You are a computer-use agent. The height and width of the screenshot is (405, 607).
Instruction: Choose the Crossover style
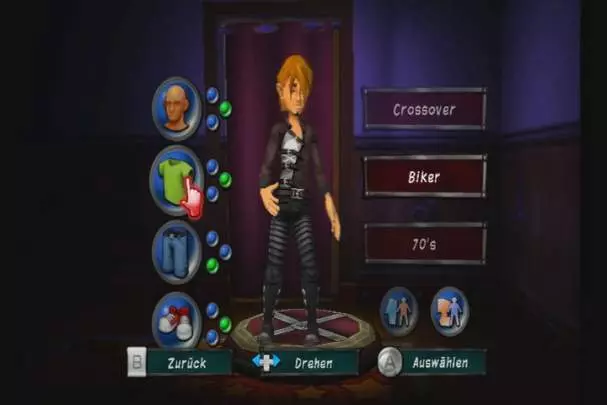(x=424, y=109)
